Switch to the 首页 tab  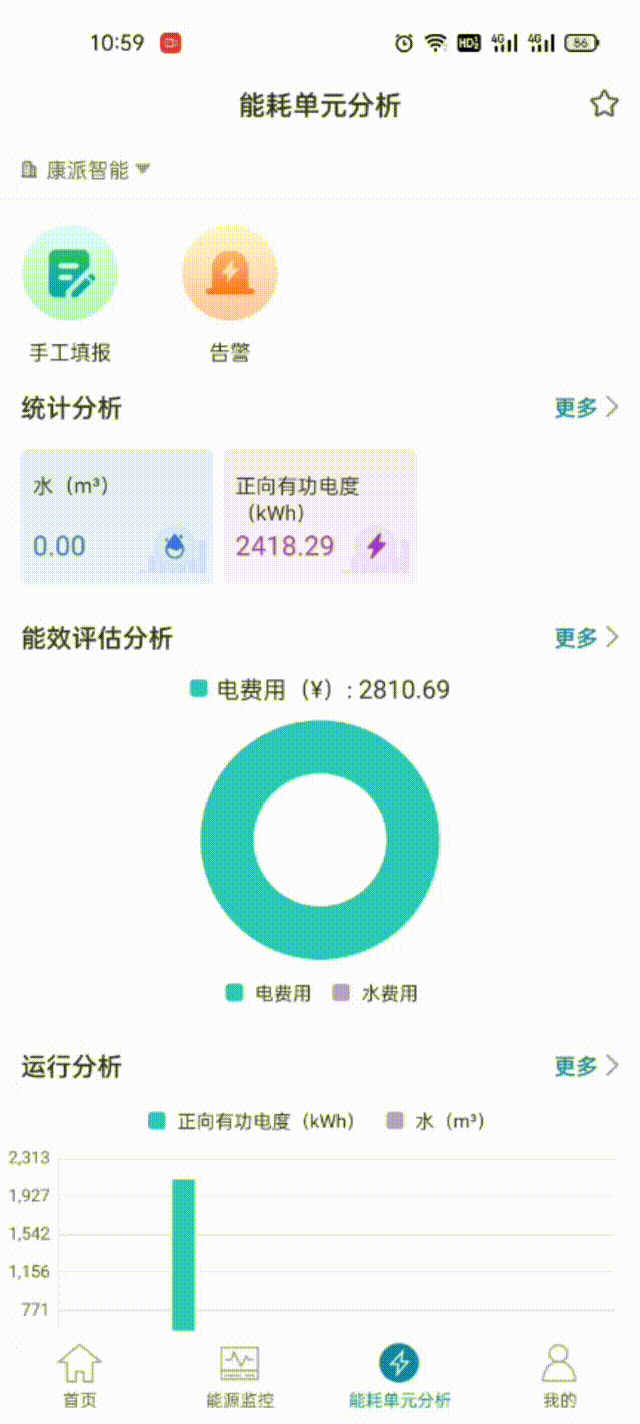pos(80,1375)
